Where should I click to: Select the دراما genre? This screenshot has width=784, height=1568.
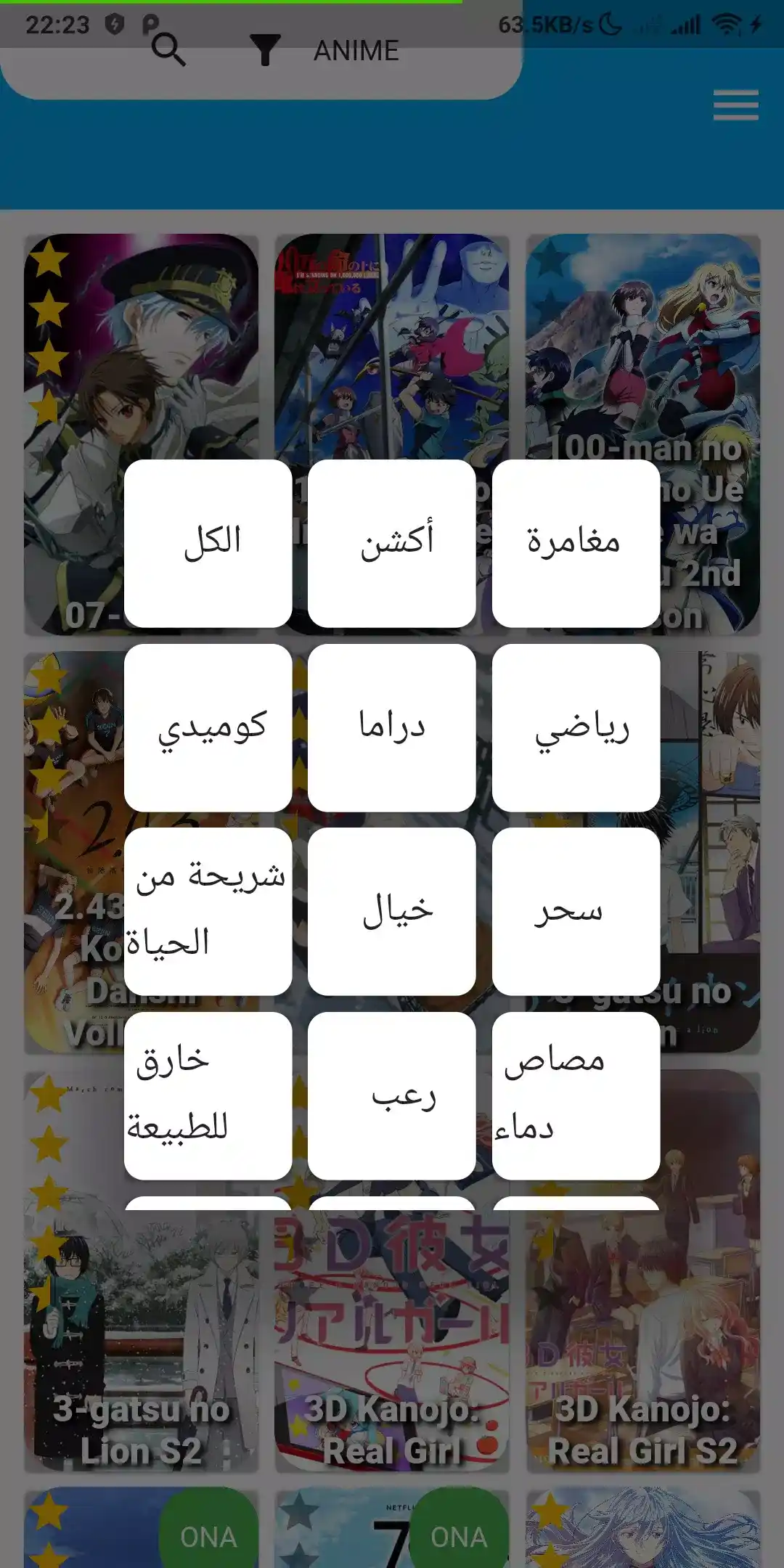coord(392,727)
